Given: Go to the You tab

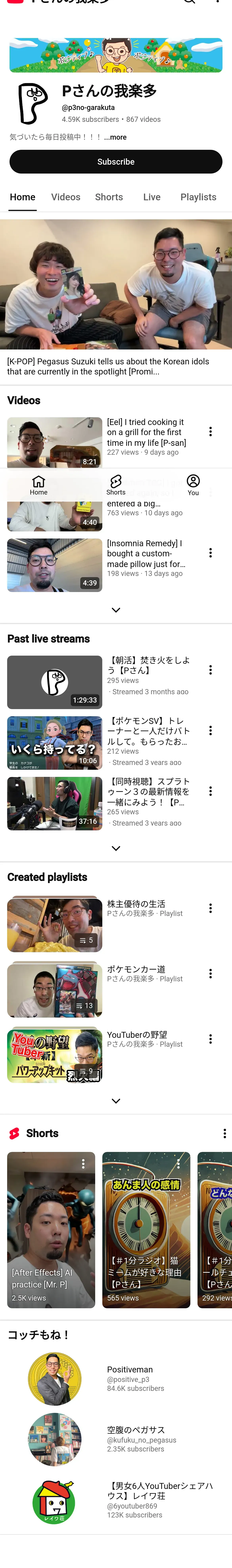Looking at the screenshot, I should (193, 485).
